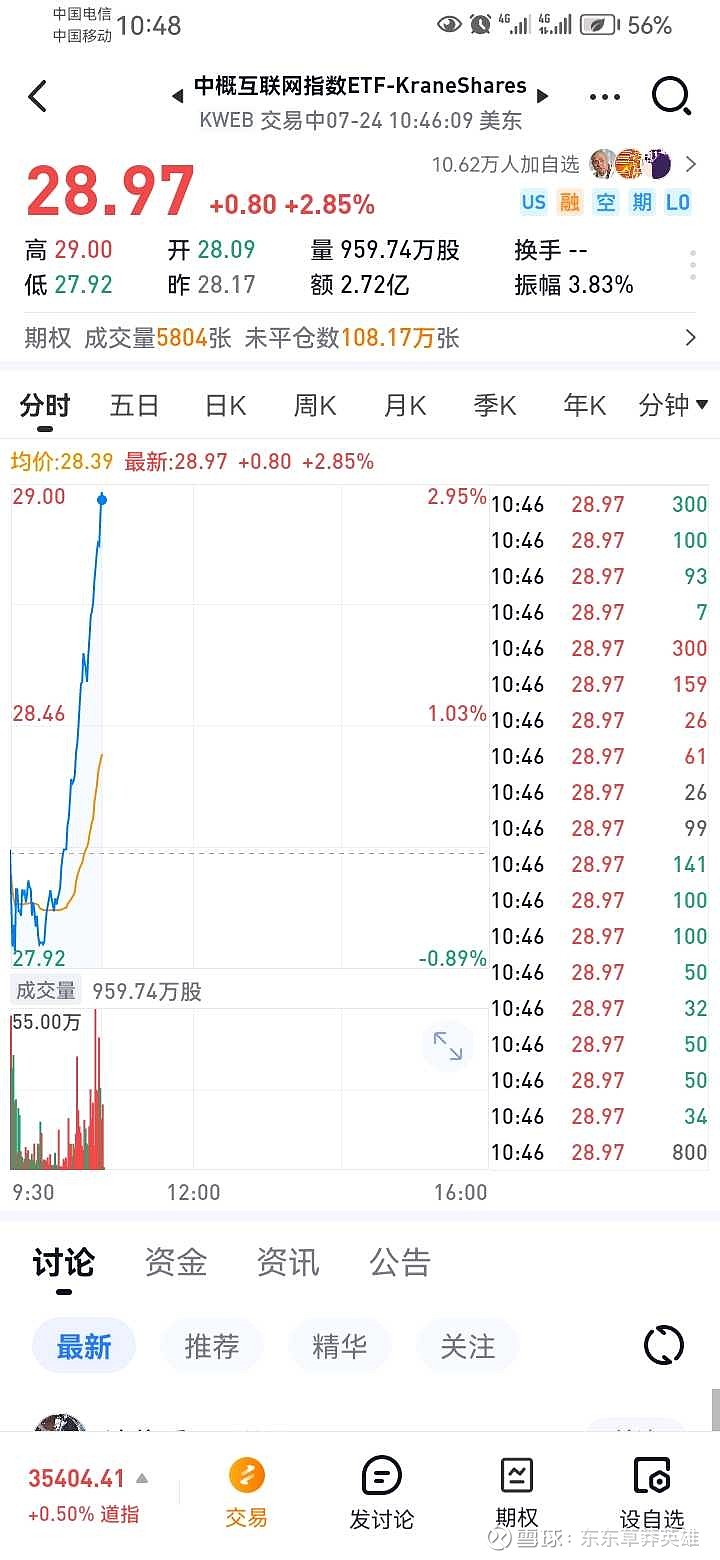Expand the chart to fullscreen
The height and width of the screenshot is (1560, 720).
tap(447, 1046)
